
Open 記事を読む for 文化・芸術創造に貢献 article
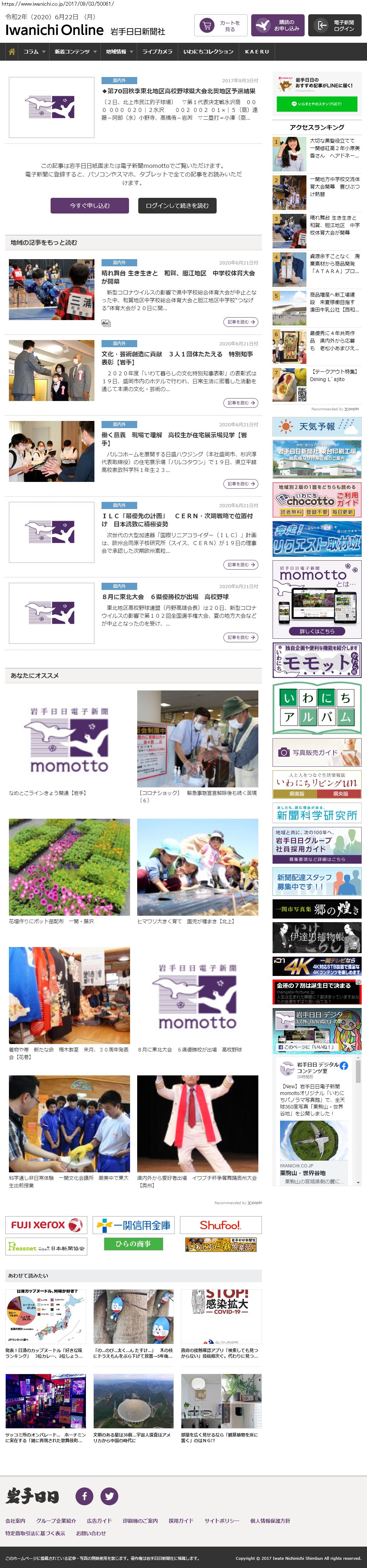click(x=241, y=403)
